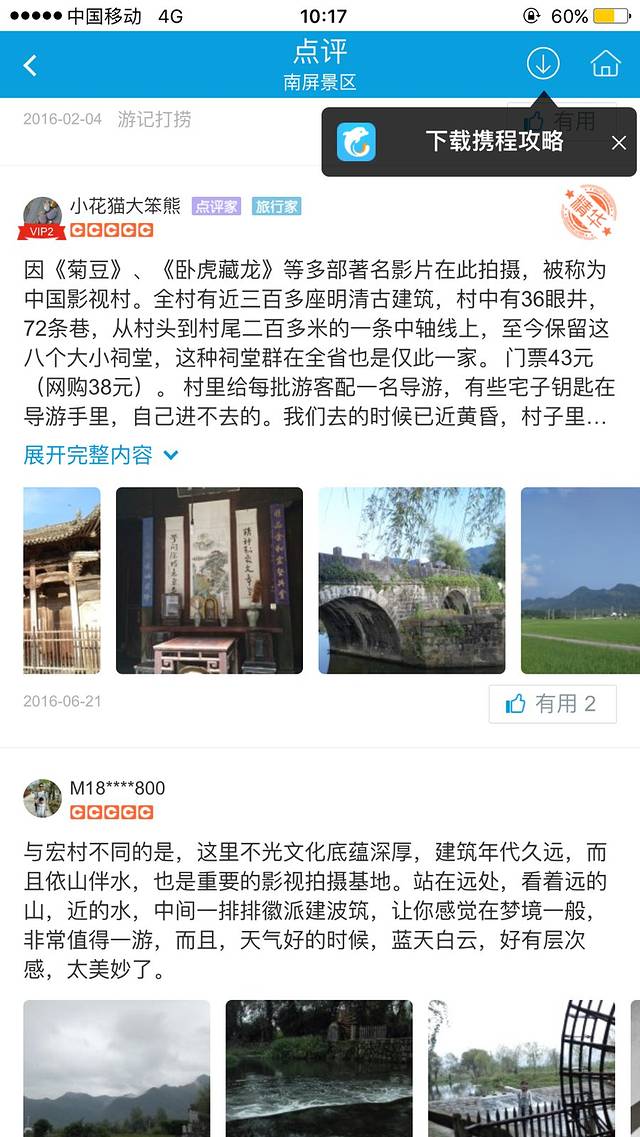Open the green field landscape photo

580,580
